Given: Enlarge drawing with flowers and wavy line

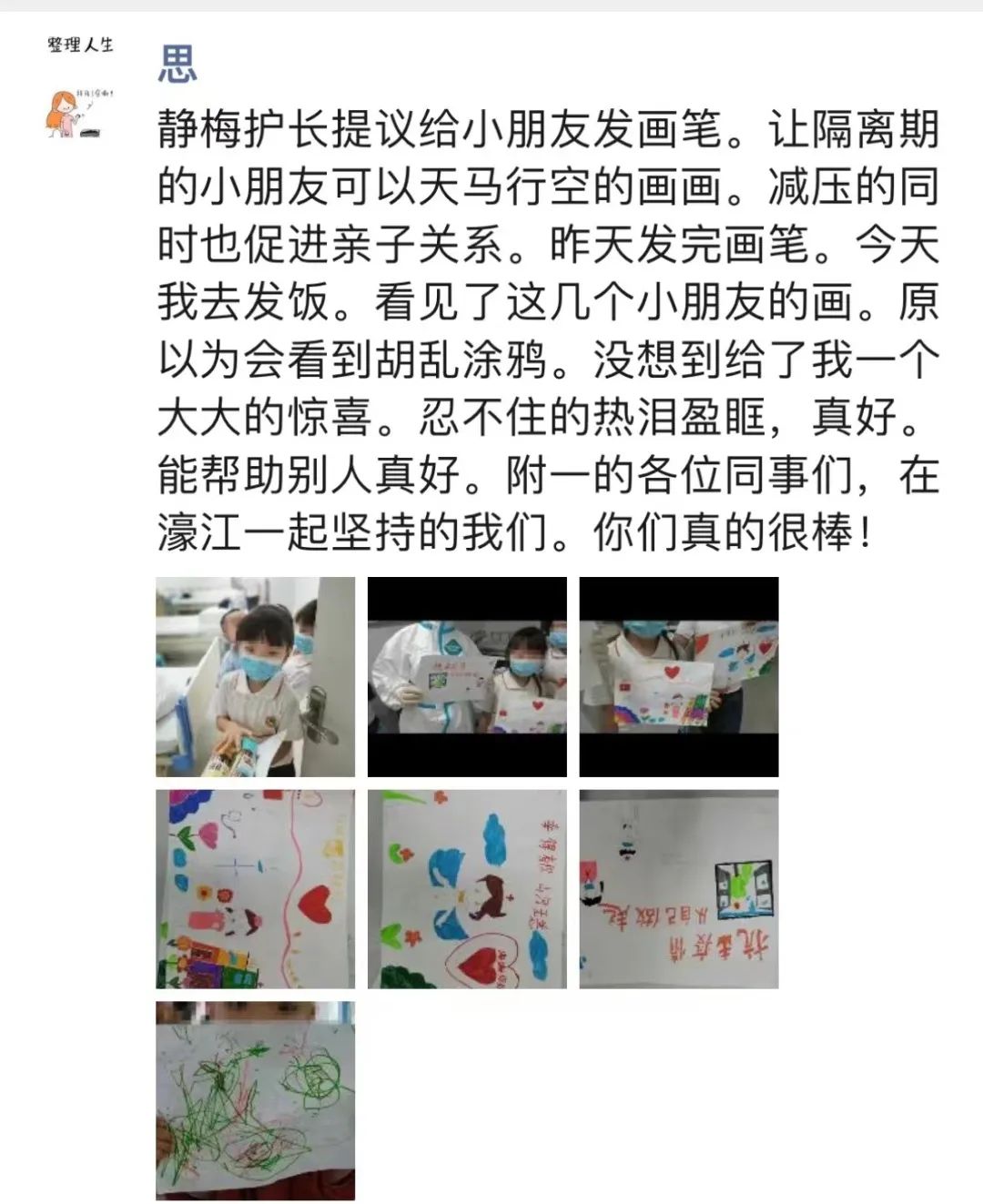Looking at the screenshot, I should tap(255, 889).
